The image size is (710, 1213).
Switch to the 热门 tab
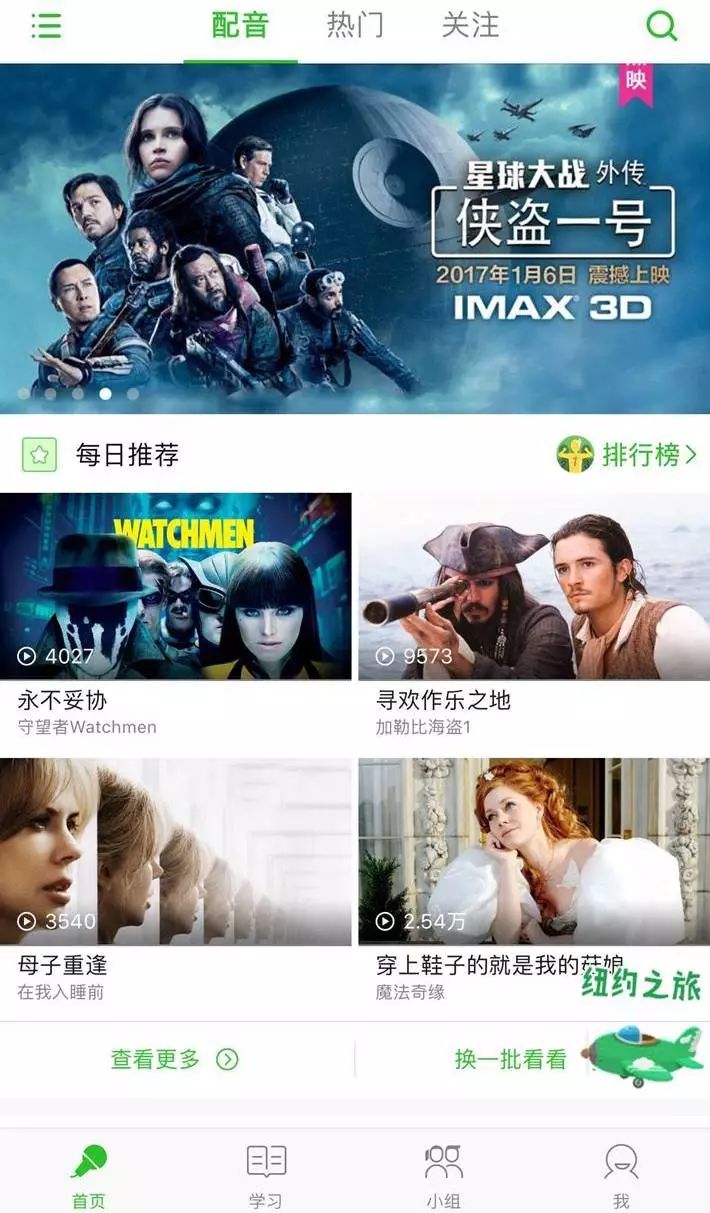click(x=355, y=26)
